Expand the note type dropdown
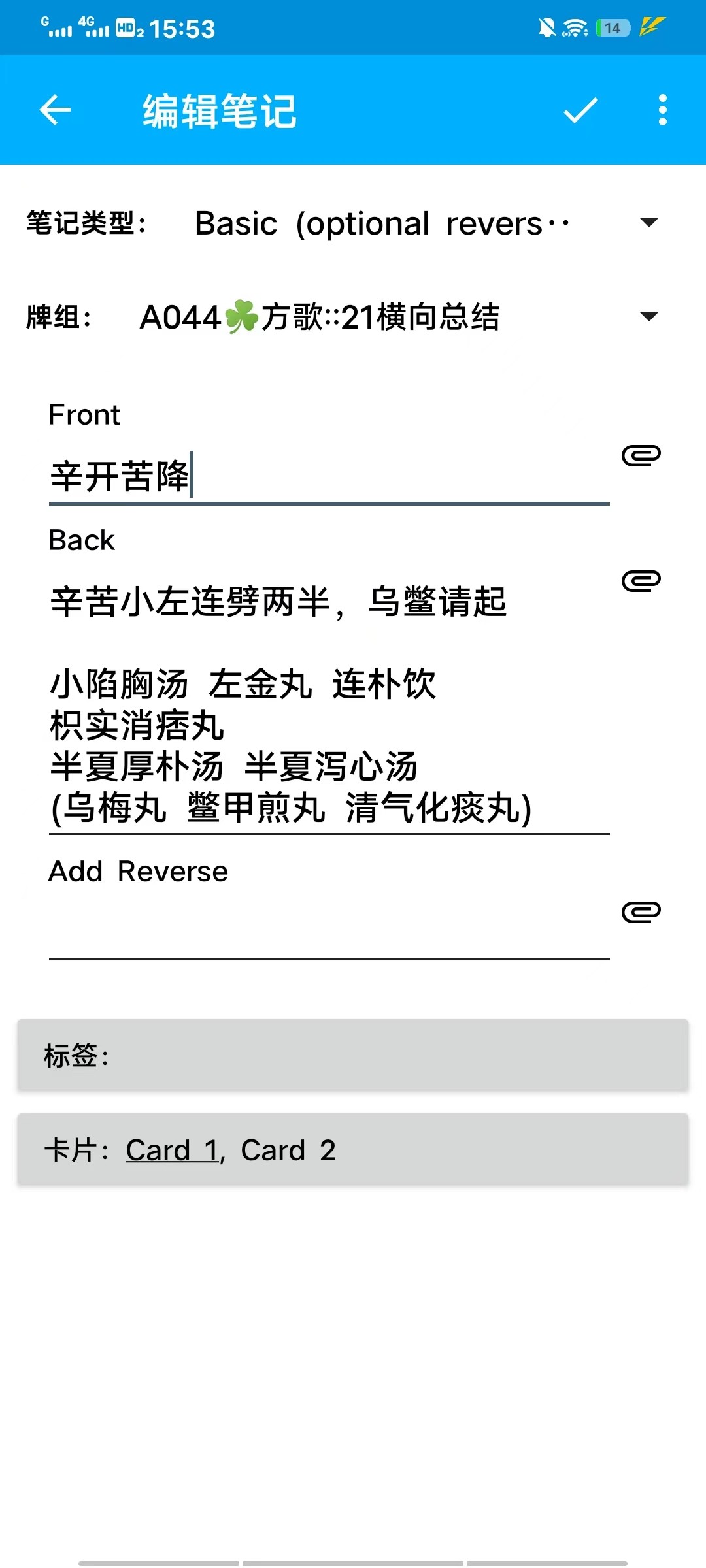706x1568 pixels. pos(425,223)
